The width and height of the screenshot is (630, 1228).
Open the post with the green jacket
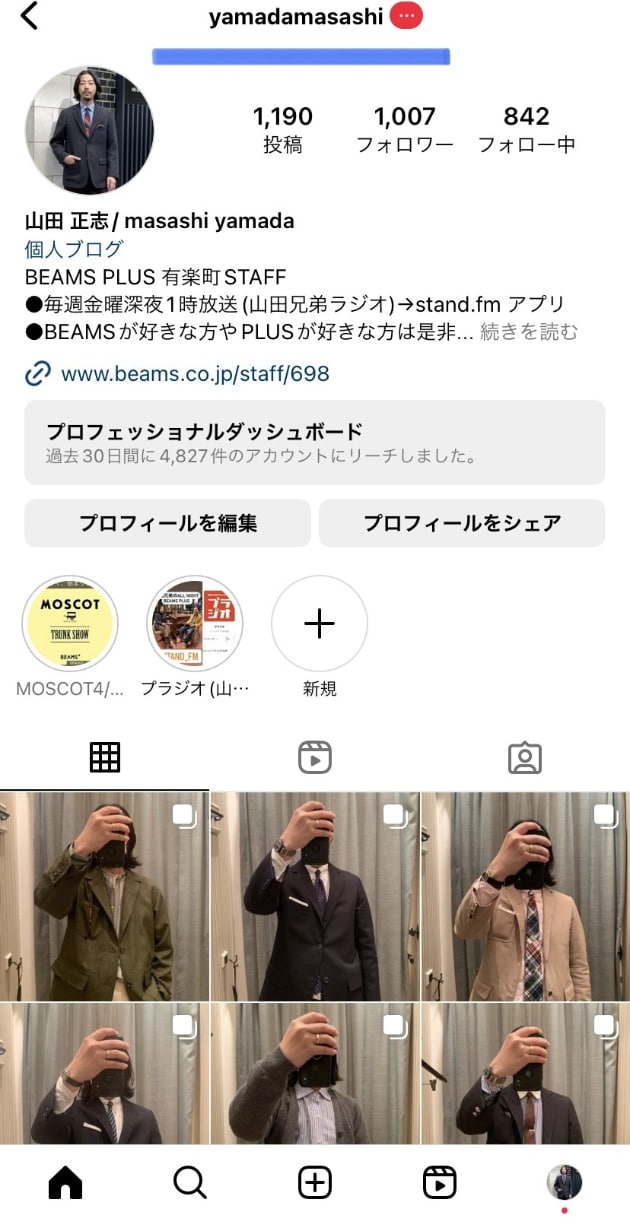104,896
